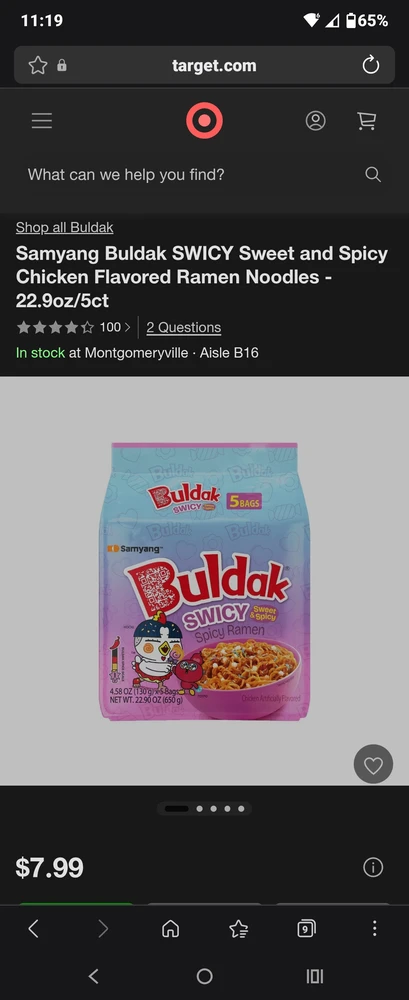This screenshot has height=1000, width=409.
Task: Open the browser overflow menu
Action: (375, 929)
